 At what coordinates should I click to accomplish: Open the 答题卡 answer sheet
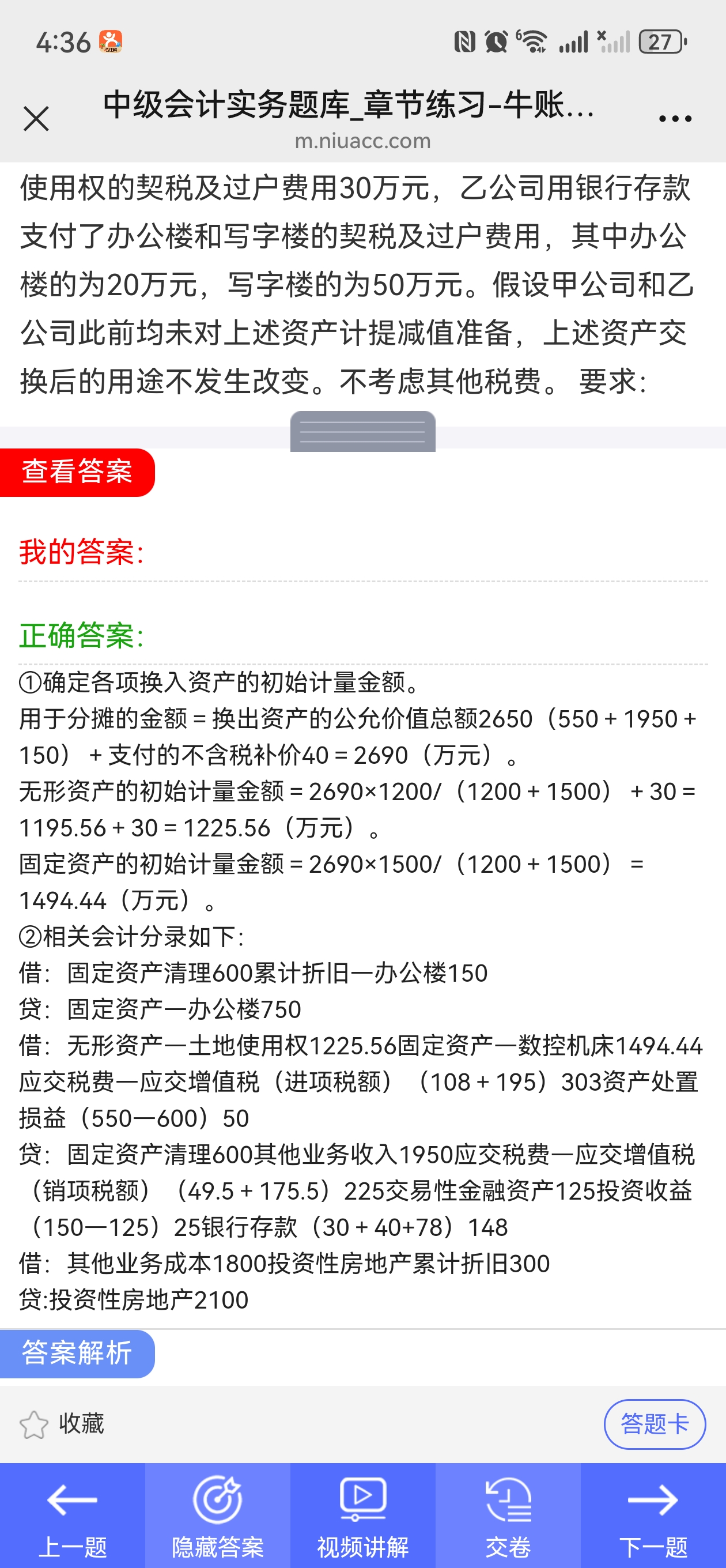[x=655, y=1424]
